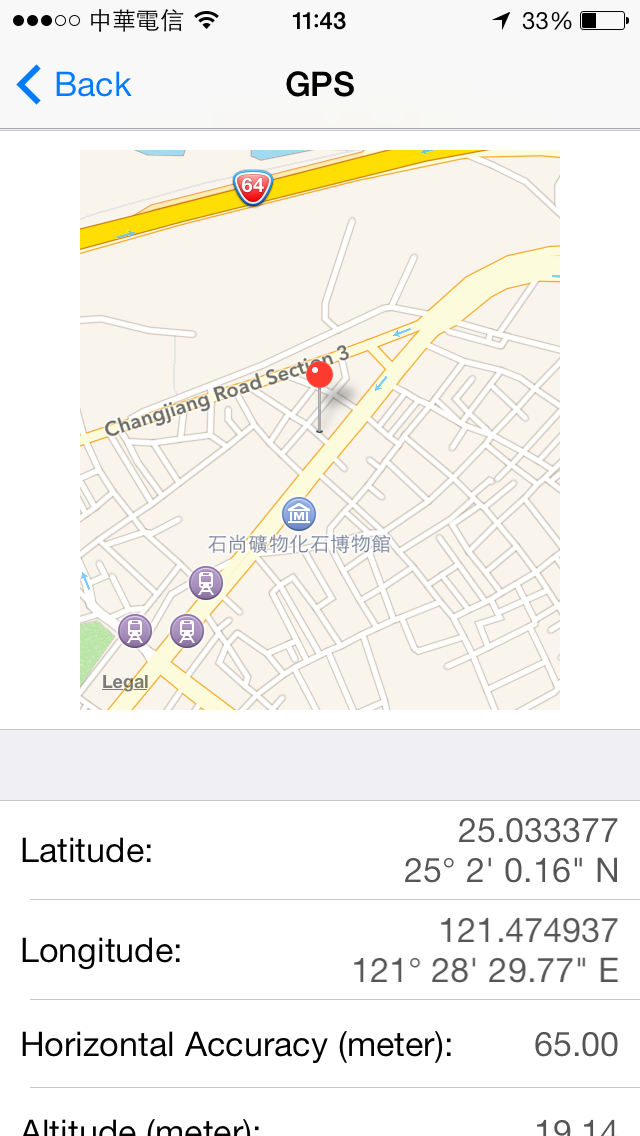Open the Legal link on map
This screenshot has height=1136, width=640.
125,682
